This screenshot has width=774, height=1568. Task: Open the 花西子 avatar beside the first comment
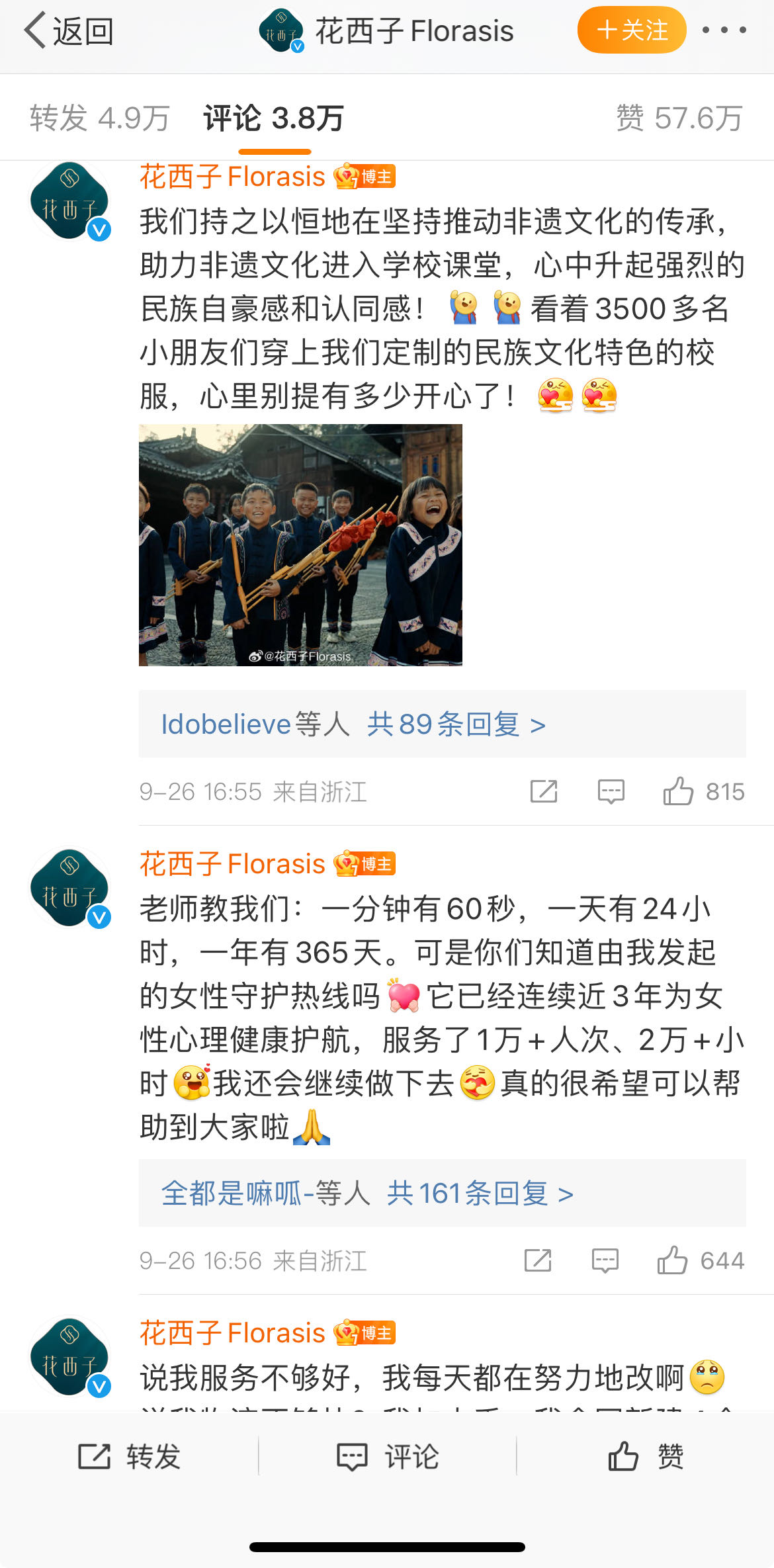[70, 202]
